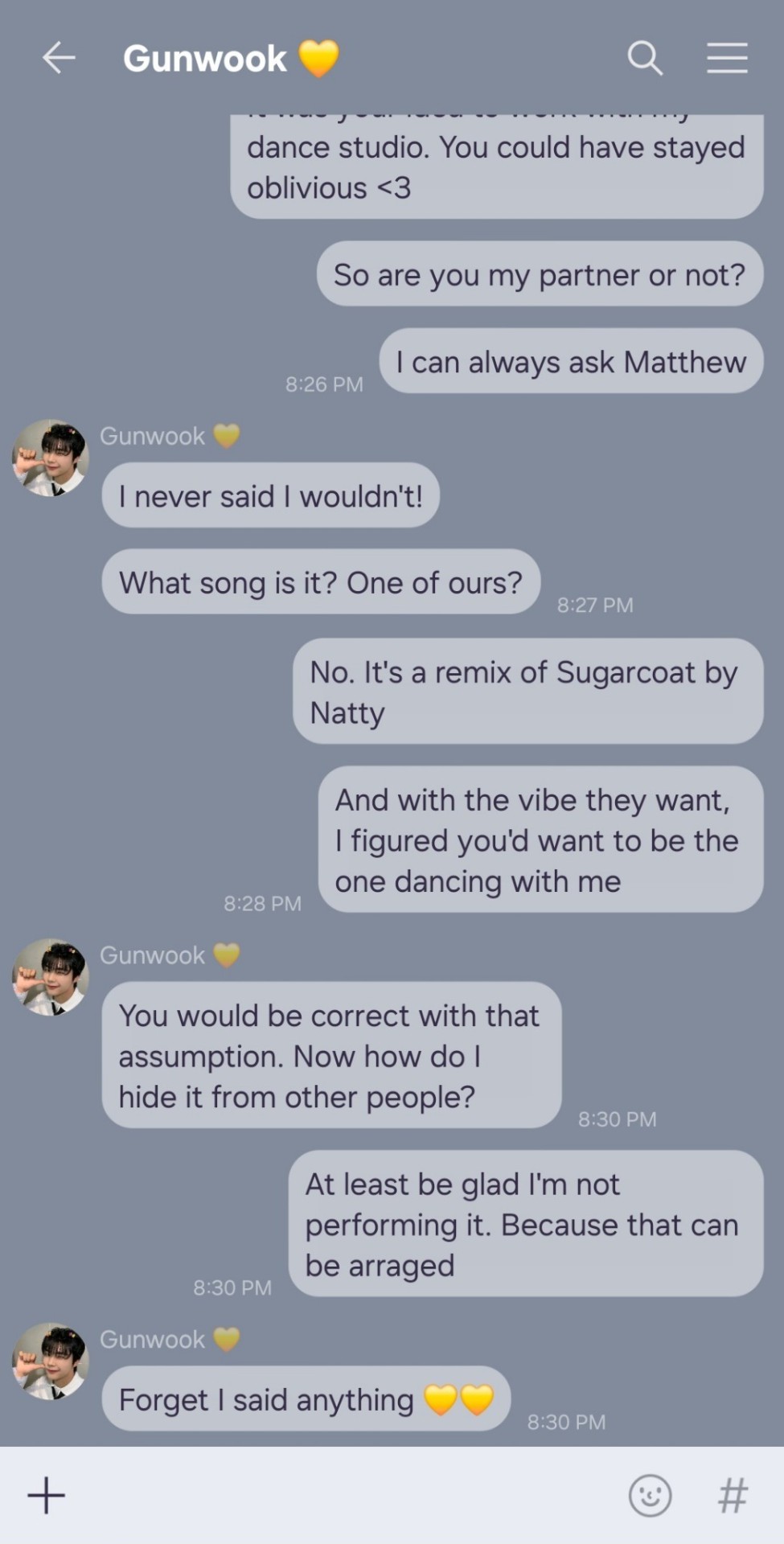Tap the hashtag search icon

(733, 1496)
